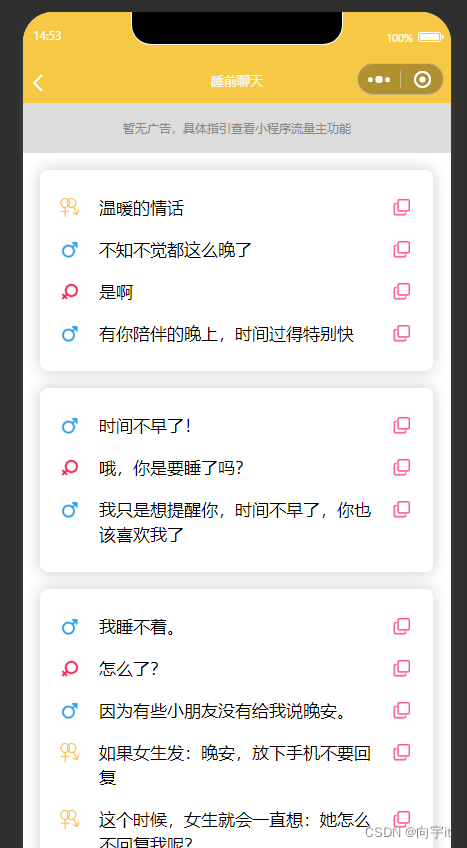
Task: Copy the line starting 这个时候，女生就会一直想
Action: coord(402,820)
